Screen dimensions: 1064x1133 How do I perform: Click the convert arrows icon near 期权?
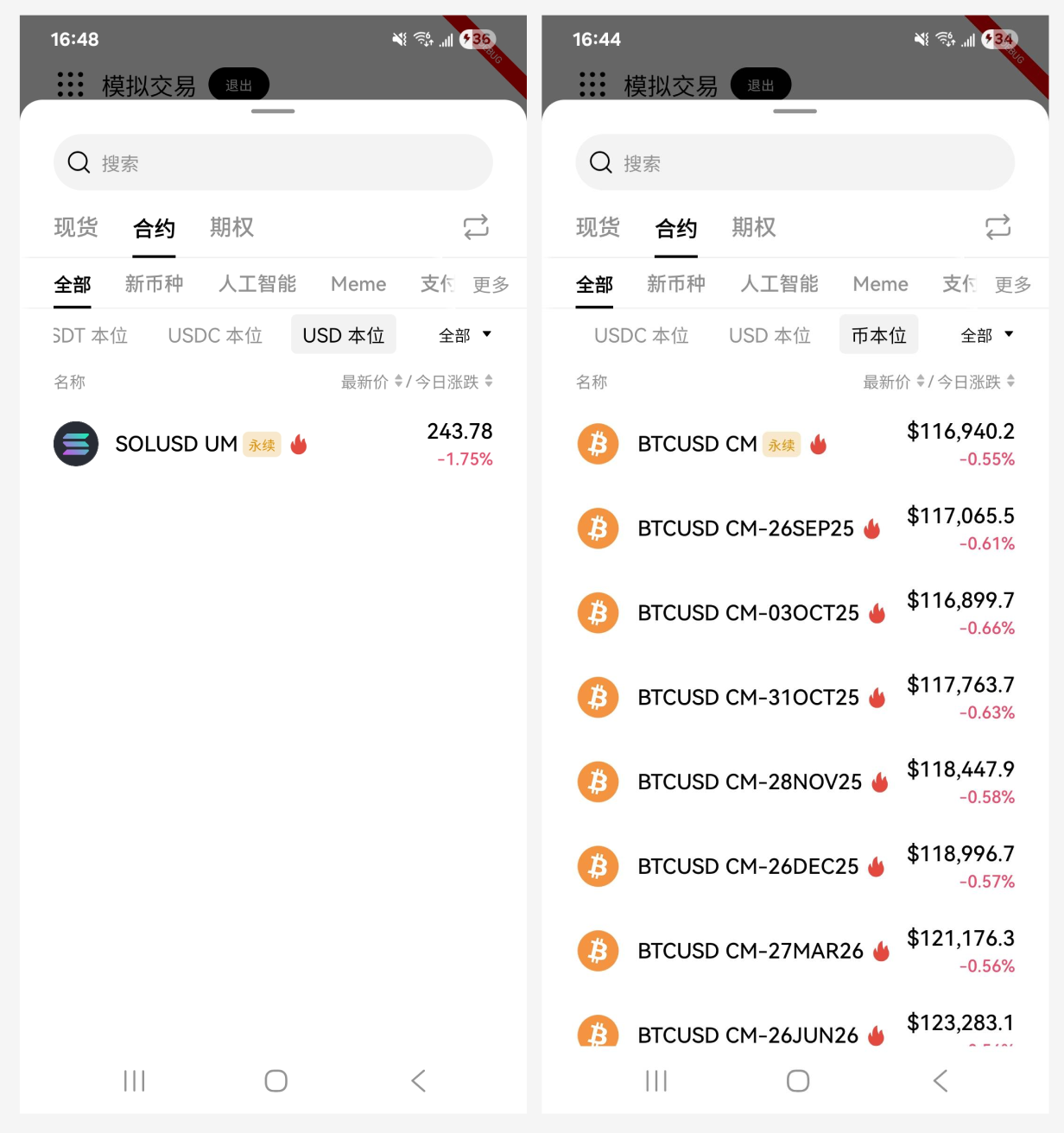tap(476, 227)
